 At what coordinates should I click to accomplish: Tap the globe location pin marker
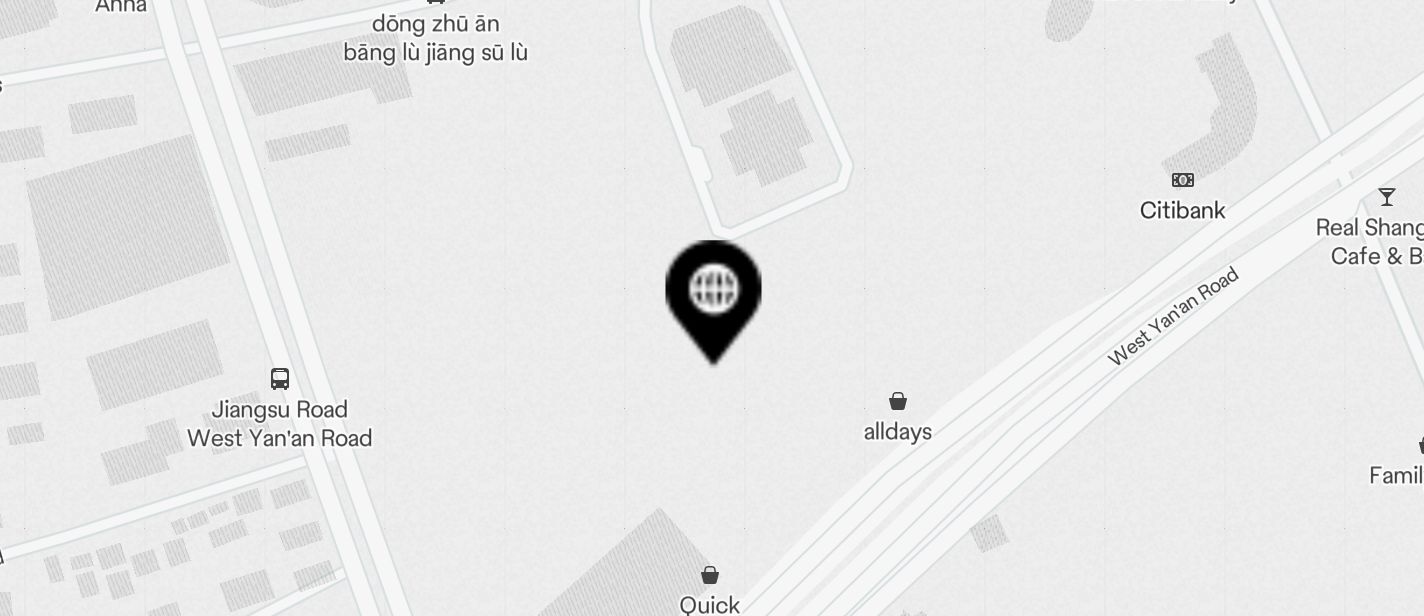(x=713, y=291)
